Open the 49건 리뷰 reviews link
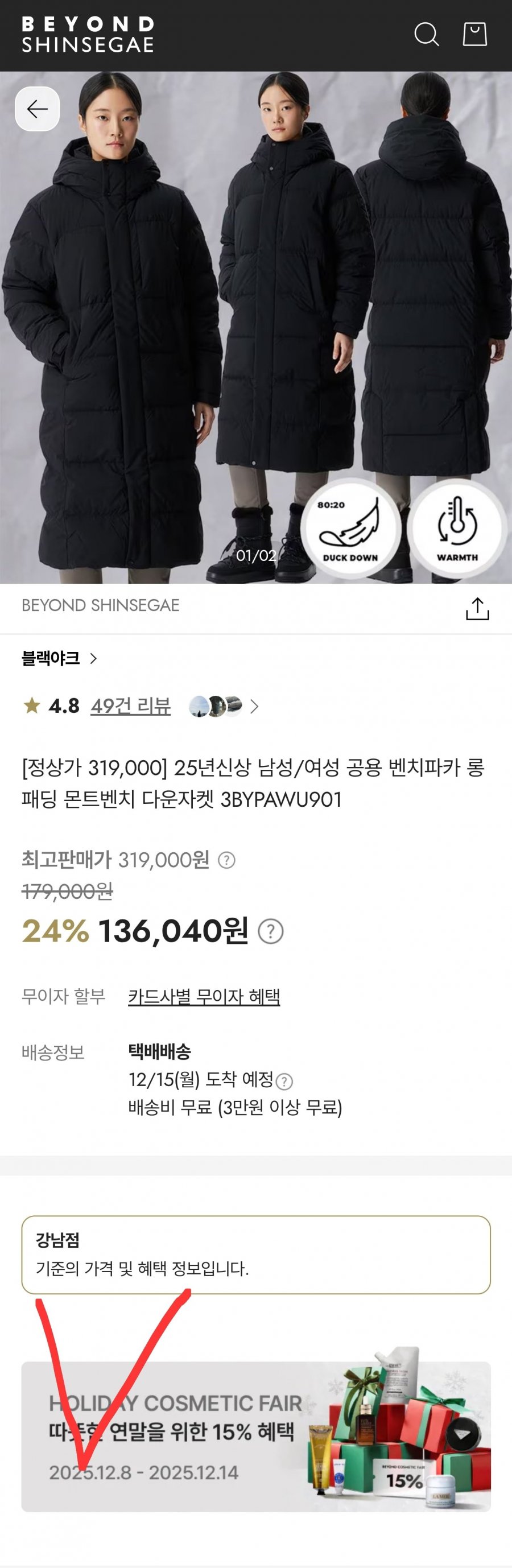The width and height of the screenshot is (512, 1568). (x=130, y=706)
